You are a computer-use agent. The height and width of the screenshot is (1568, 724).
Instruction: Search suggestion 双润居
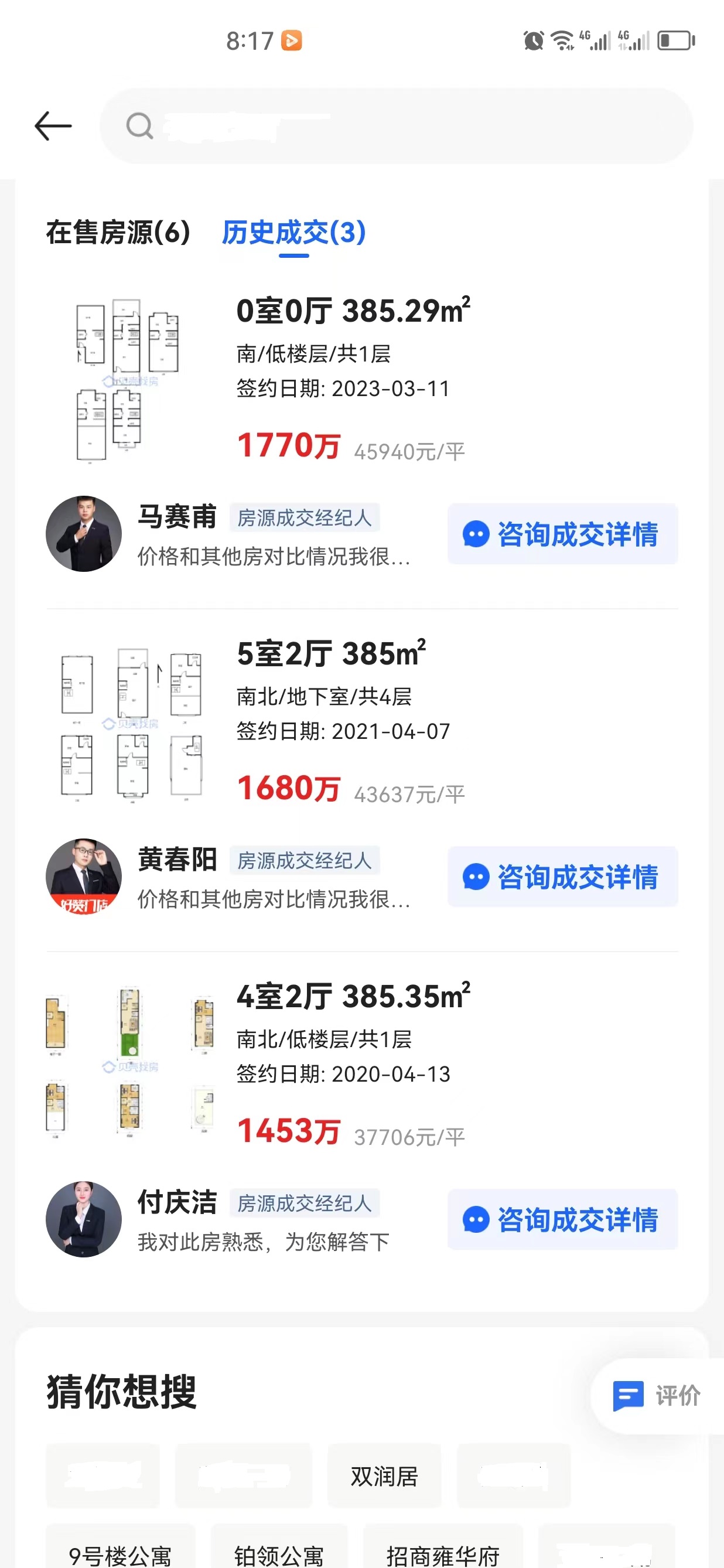(384, 1476)
